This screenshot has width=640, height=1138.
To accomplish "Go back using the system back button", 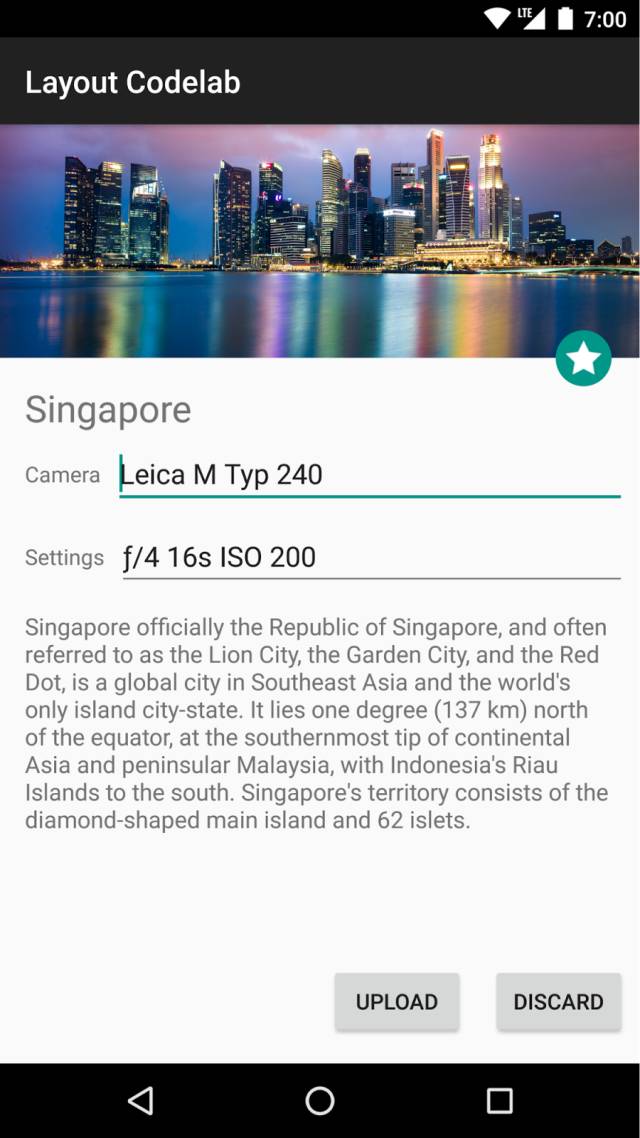I will tap(141, 1101).
